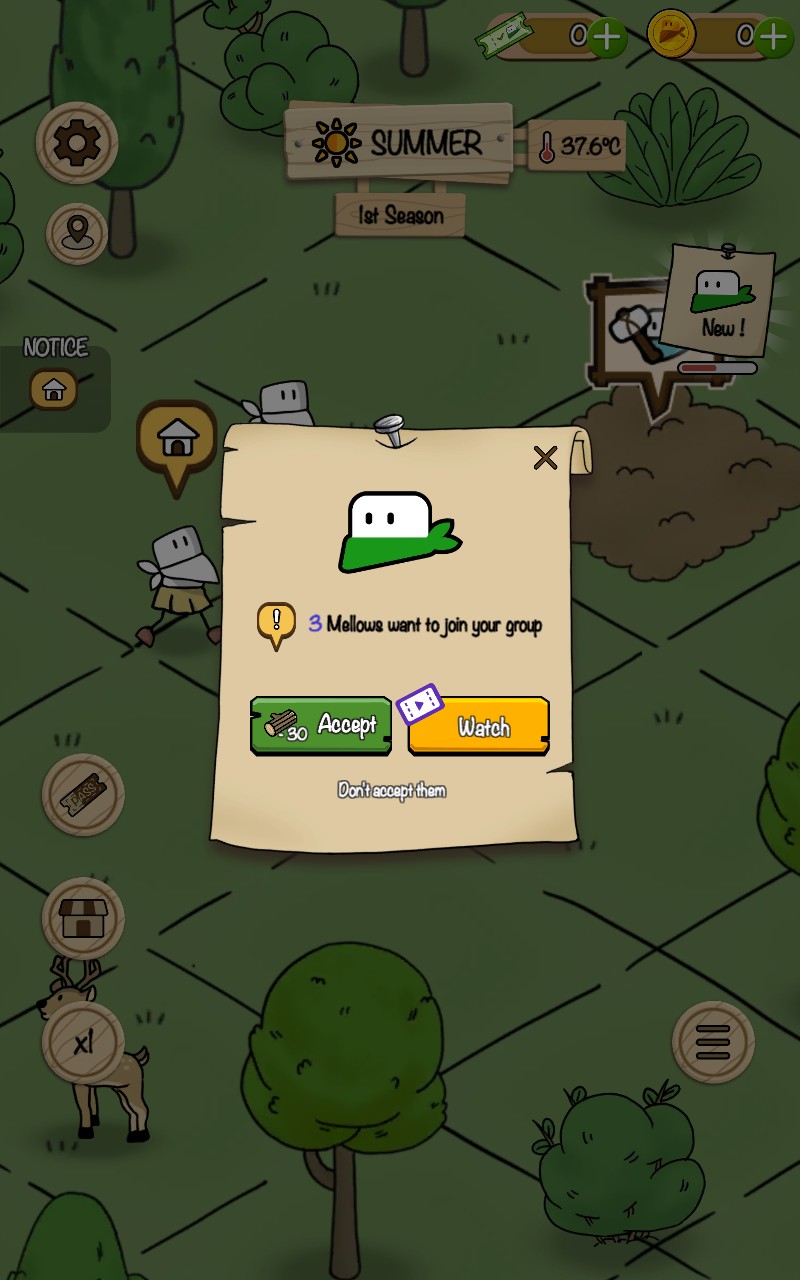Open the pass ticket button
Image resolution: width=800 pixels, height=1280 pixels.
(x=83, y=795)
